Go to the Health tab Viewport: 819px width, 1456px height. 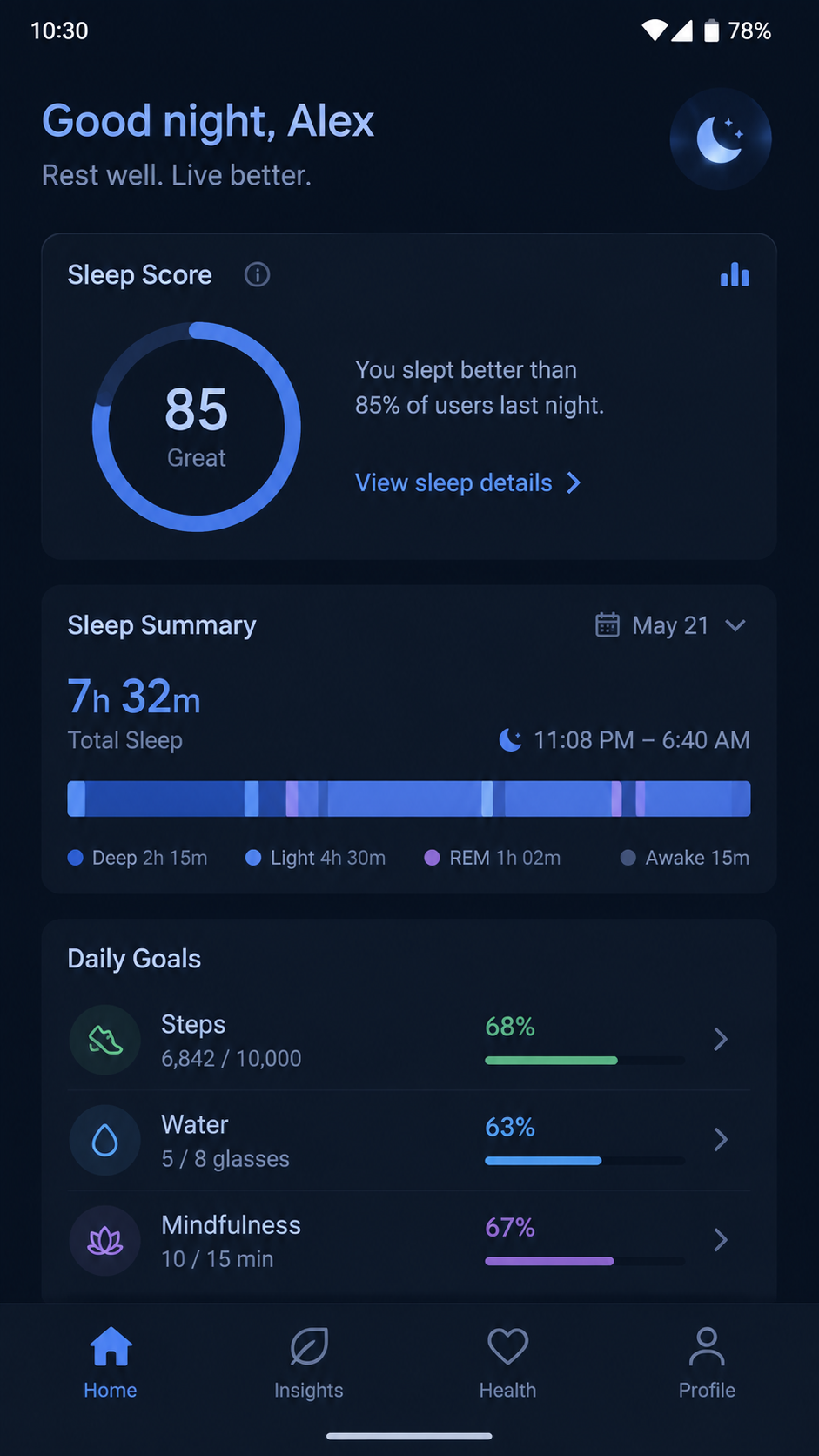(508, 1363)
